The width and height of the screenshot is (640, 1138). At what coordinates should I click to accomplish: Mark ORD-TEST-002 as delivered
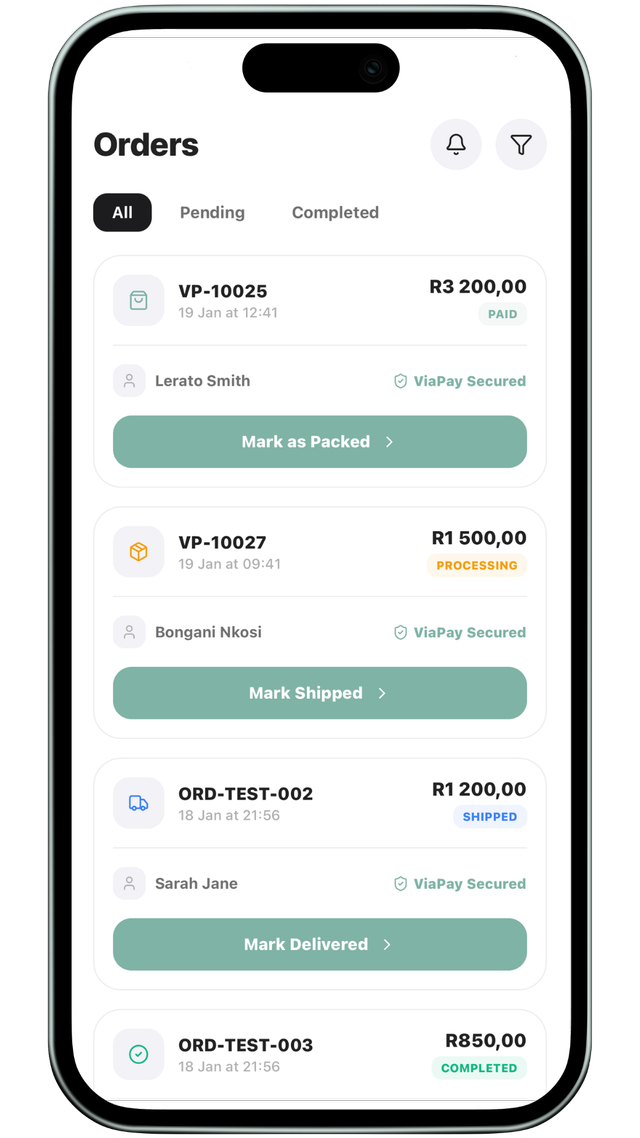[x=319, y=944]
